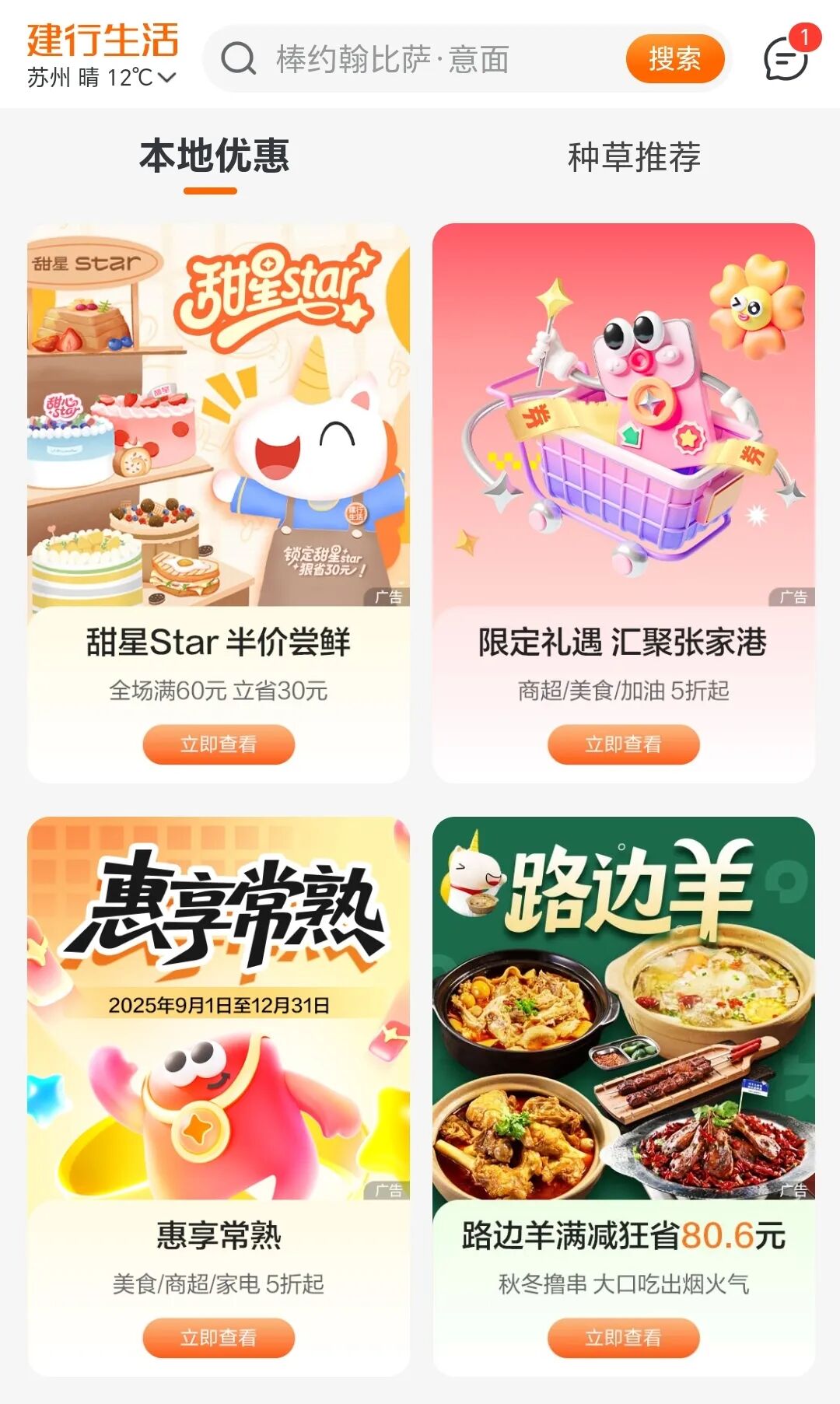Switch to the 种草推荐 tab
Viewport: 840px width, 1404px height.
[x=633, y=157]
